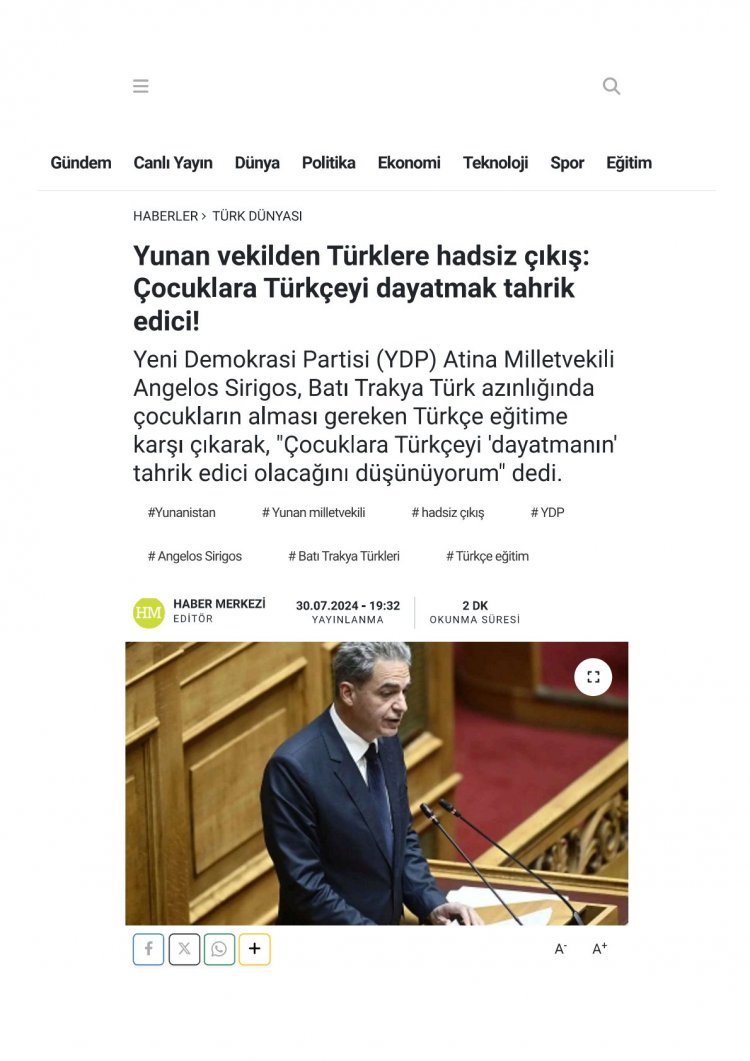Increase the article font size

point(600,949)
